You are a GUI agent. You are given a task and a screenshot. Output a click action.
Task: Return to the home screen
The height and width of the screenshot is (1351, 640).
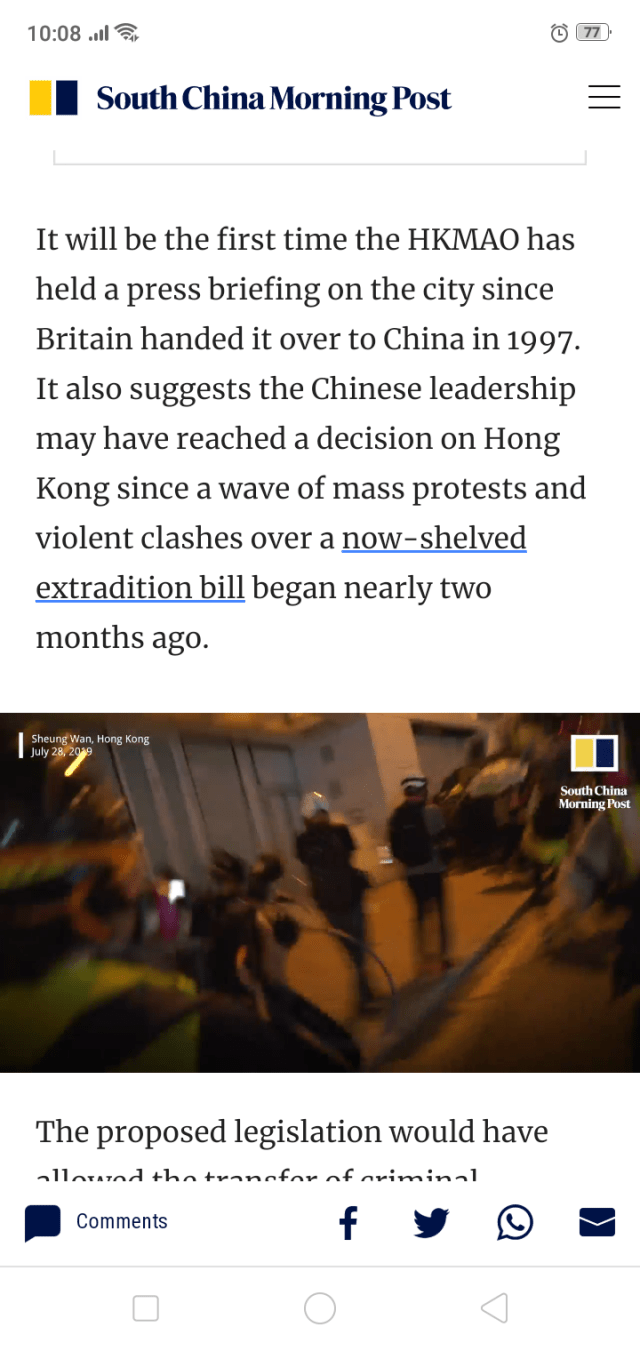tap(320, 1307)
